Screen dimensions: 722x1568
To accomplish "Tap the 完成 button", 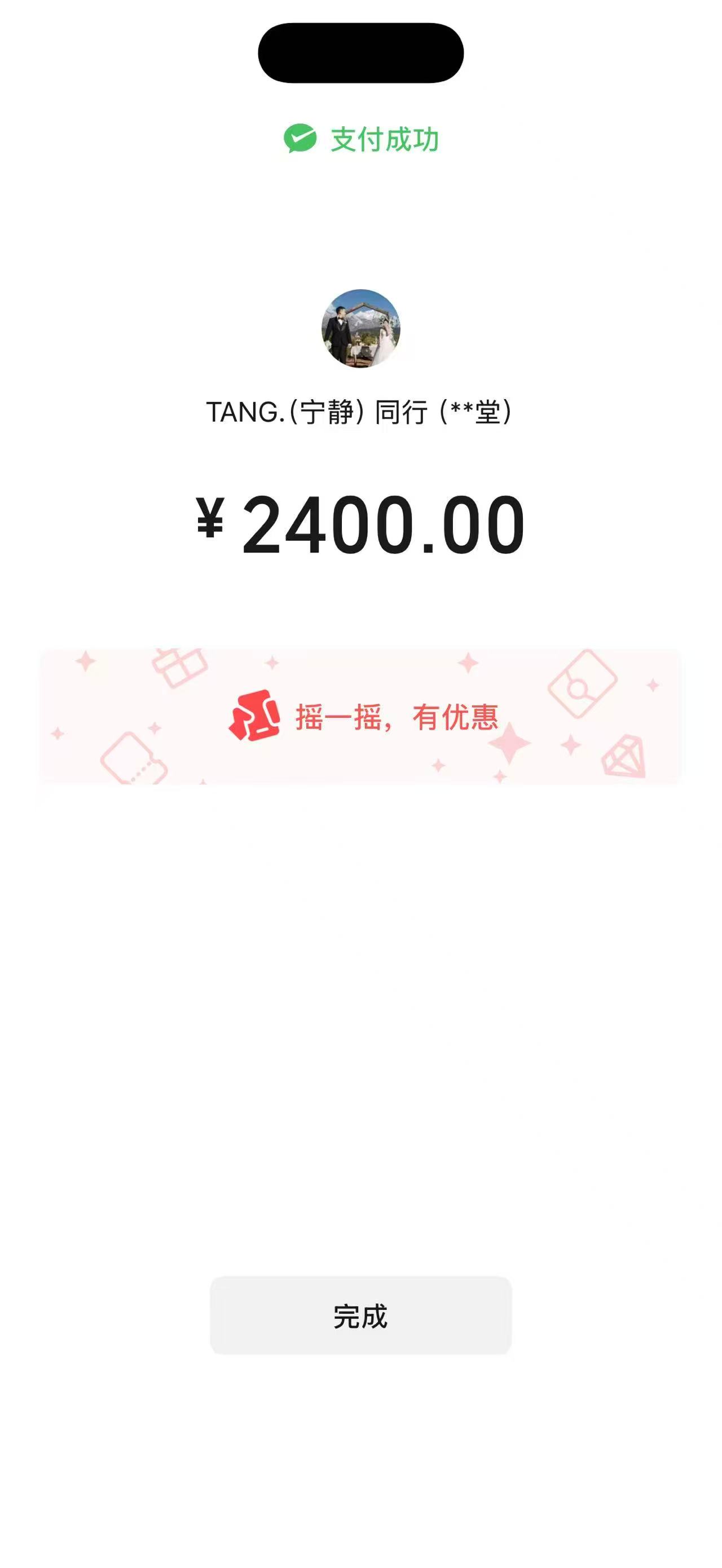I will click(360, 1315).
